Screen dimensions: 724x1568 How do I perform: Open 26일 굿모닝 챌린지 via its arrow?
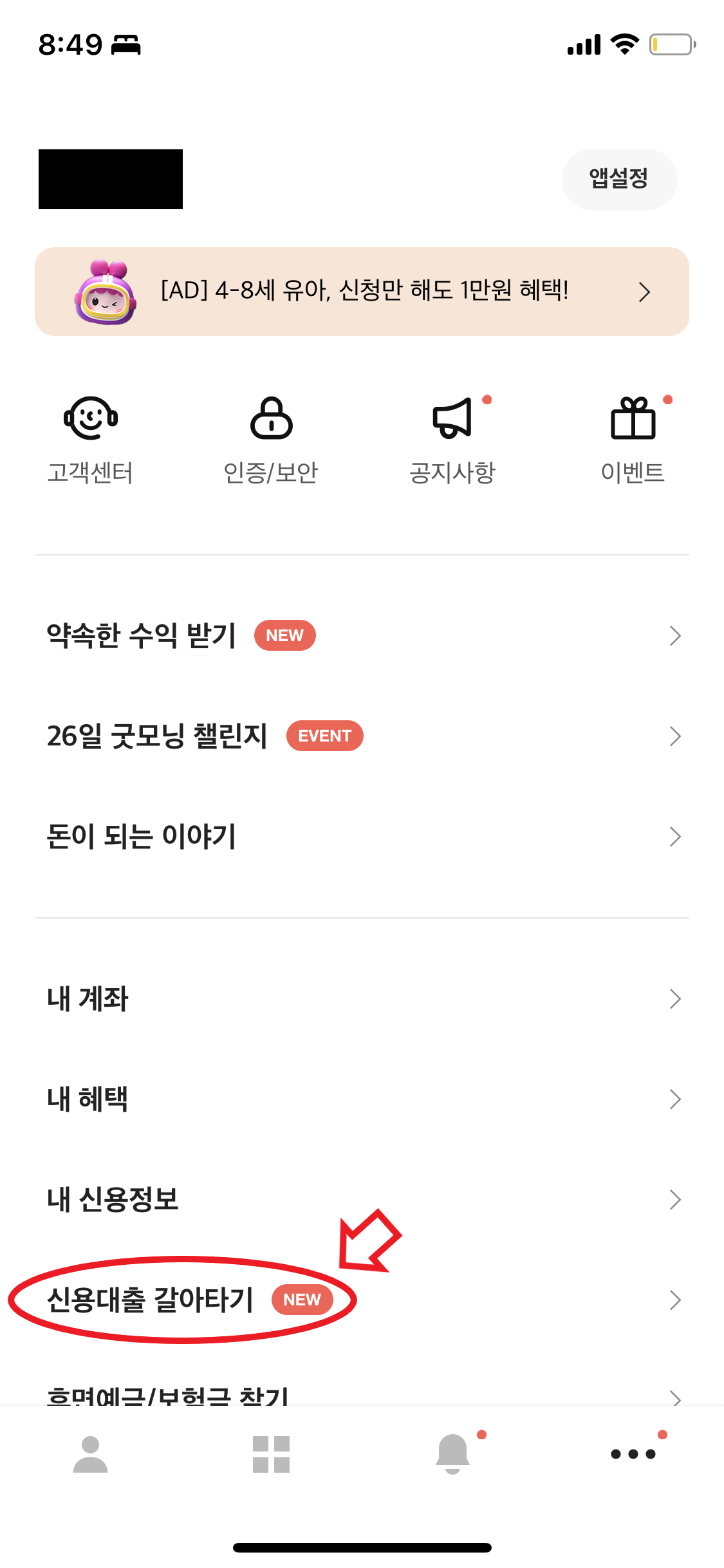675,736
